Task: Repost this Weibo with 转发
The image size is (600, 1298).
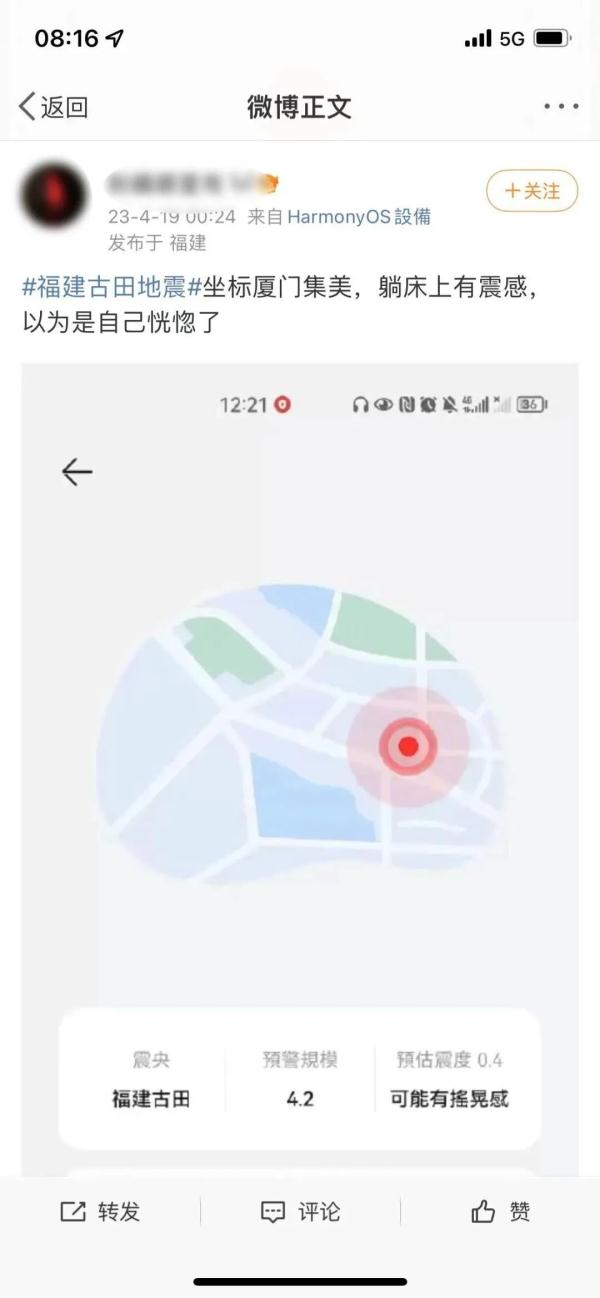Action: (100, 1212)
